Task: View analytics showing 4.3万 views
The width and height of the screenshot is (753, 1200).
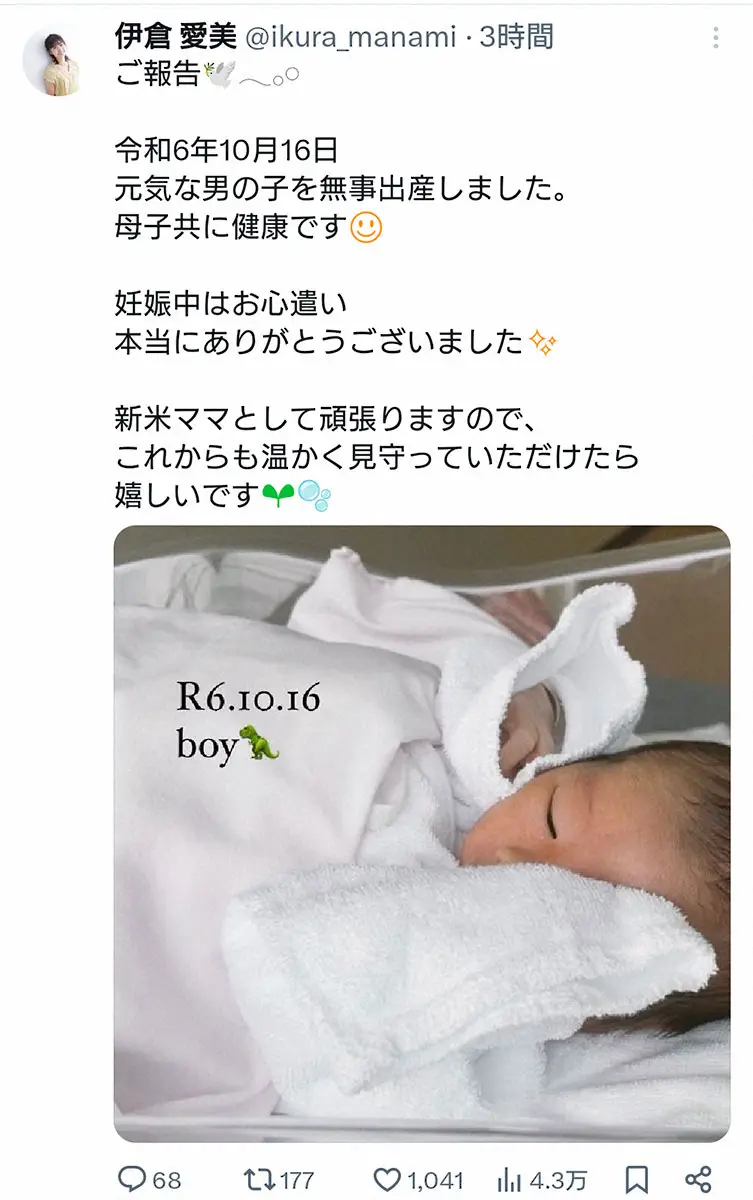Action: 510,1178
